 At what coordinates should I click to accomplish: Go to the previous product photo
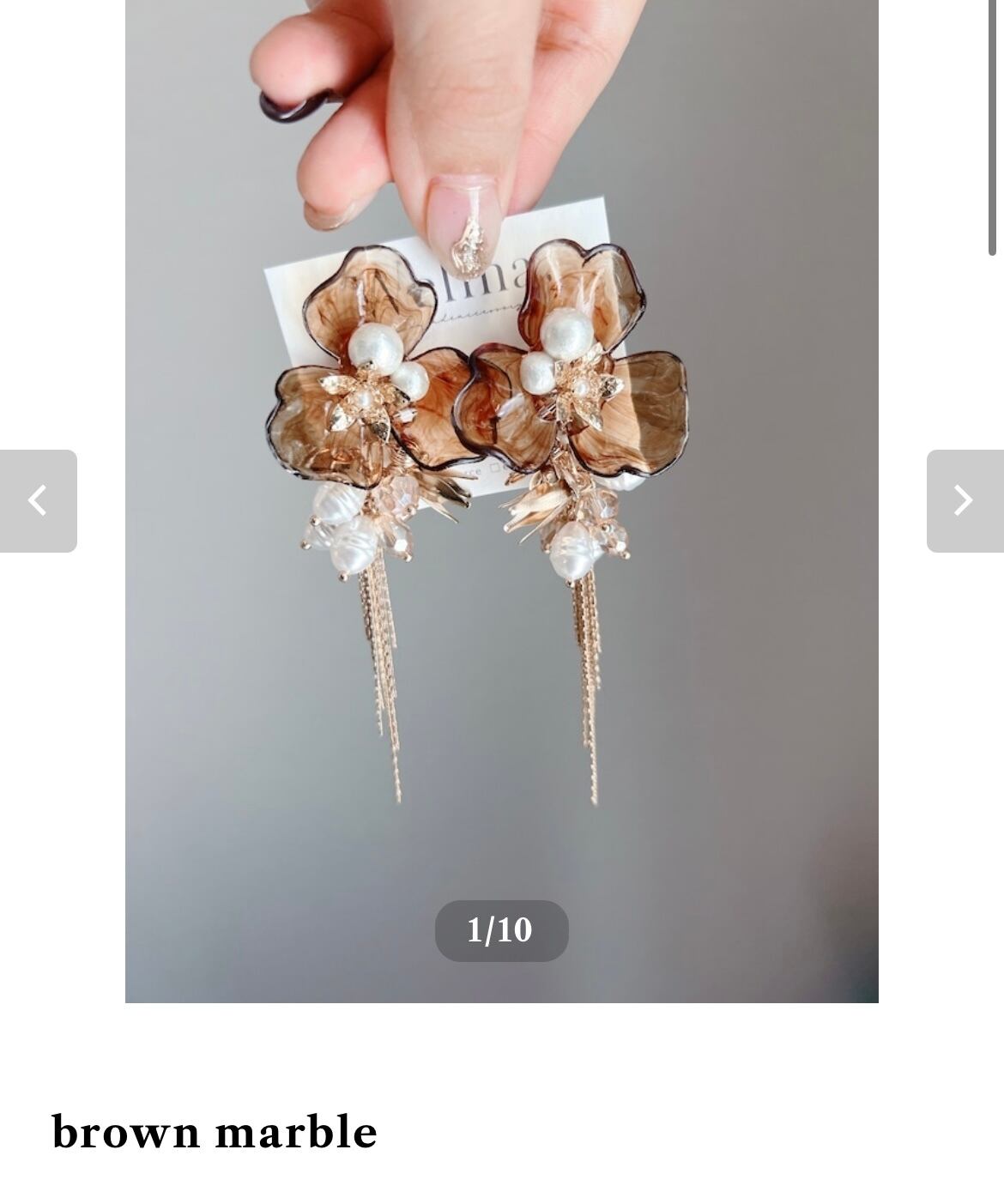coord(38,500)
